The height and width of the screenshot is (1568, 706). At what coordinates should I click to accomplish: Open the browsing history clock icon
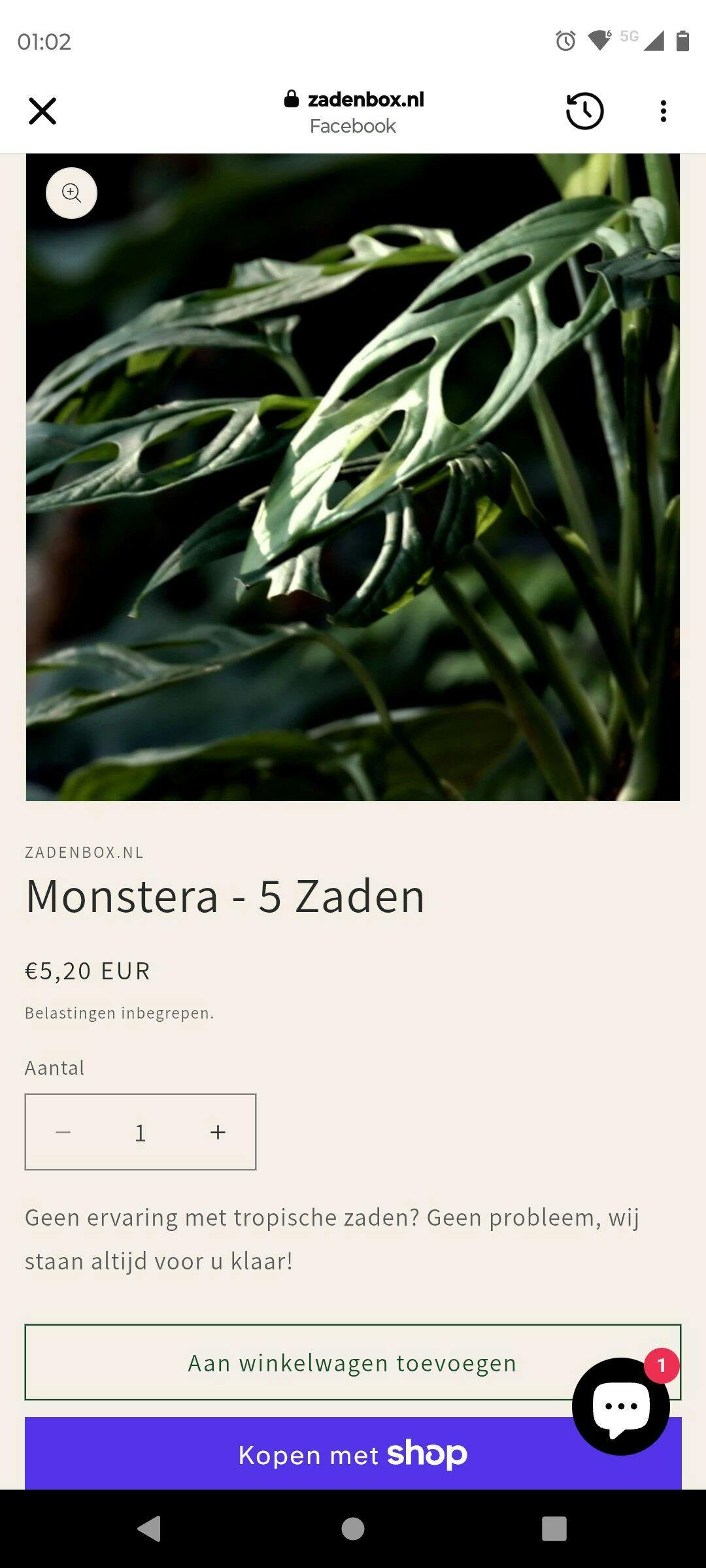[x=584, y=111]
